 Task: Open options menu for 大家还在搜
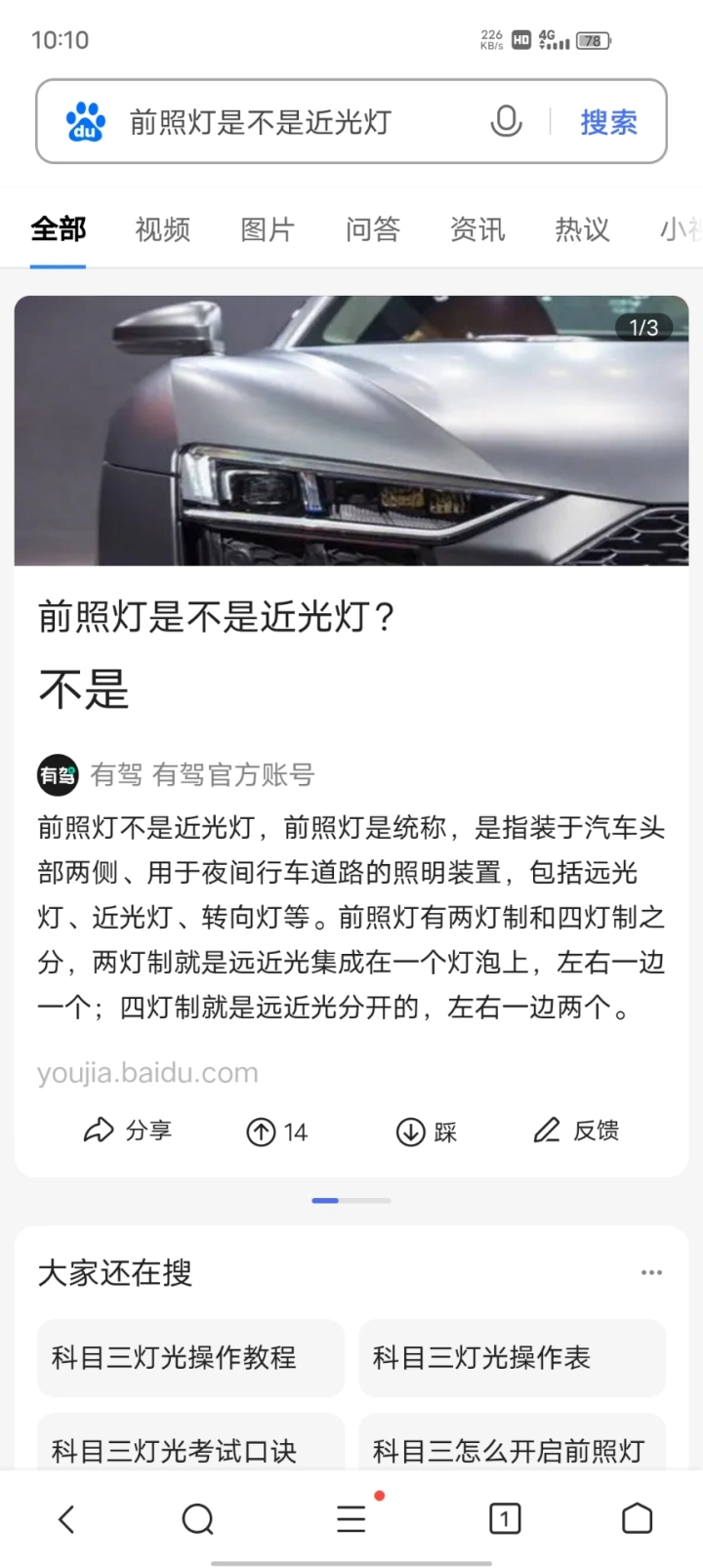tap(651, 1272)
